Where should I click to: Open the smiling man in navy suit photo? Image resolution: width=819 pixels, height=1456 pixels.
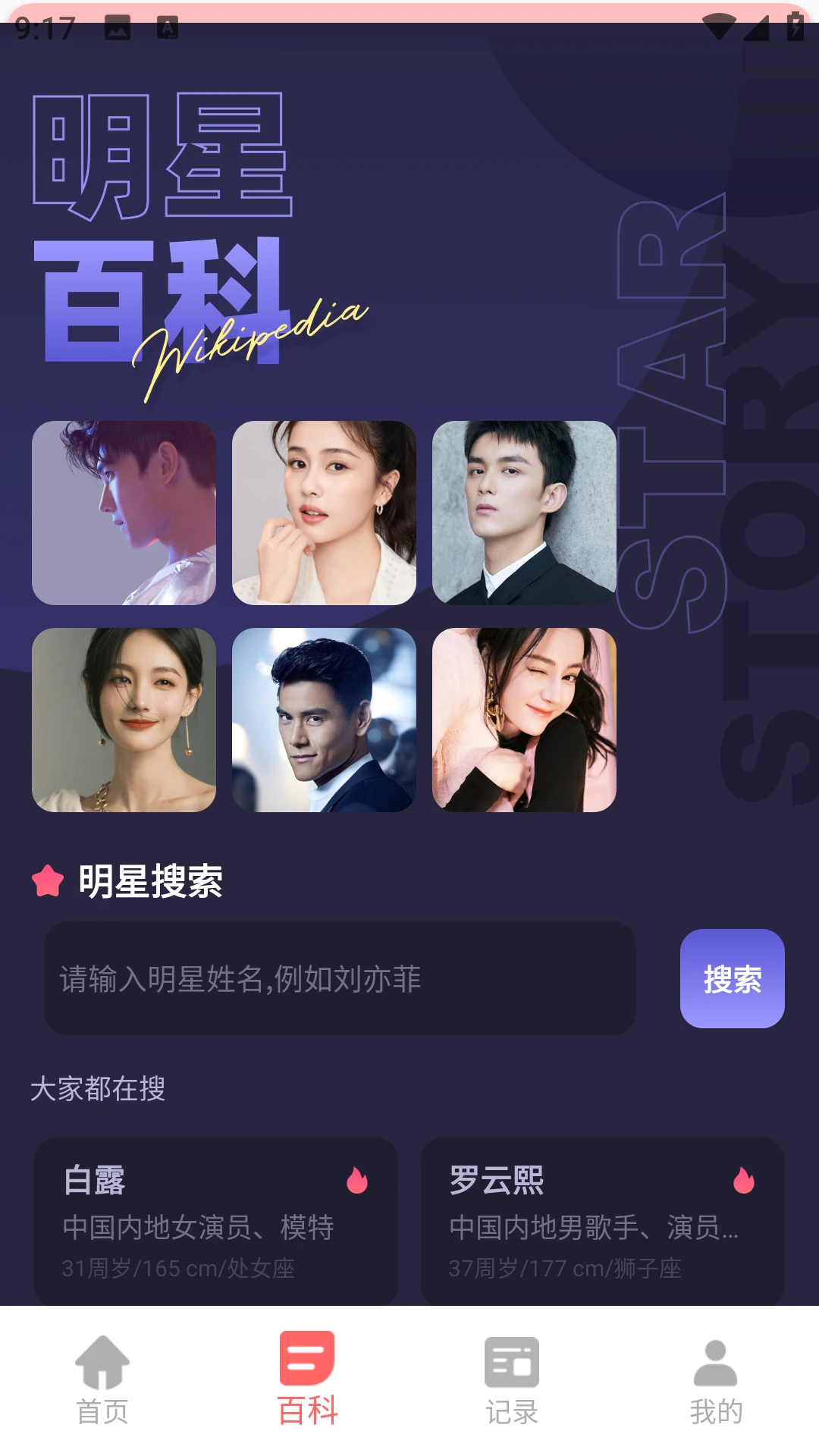click(x=324, y=720)
